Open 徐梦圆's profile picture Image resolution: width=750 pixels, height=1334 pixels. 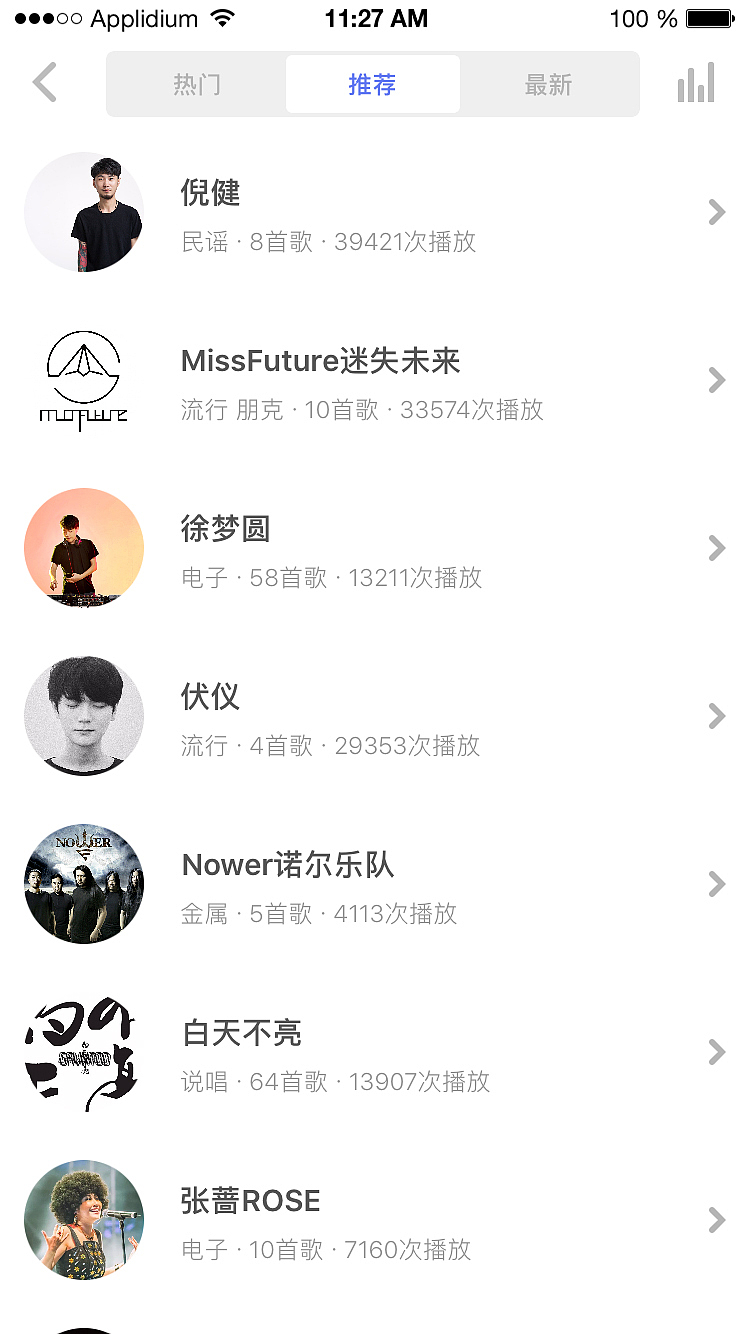[84, 548]
